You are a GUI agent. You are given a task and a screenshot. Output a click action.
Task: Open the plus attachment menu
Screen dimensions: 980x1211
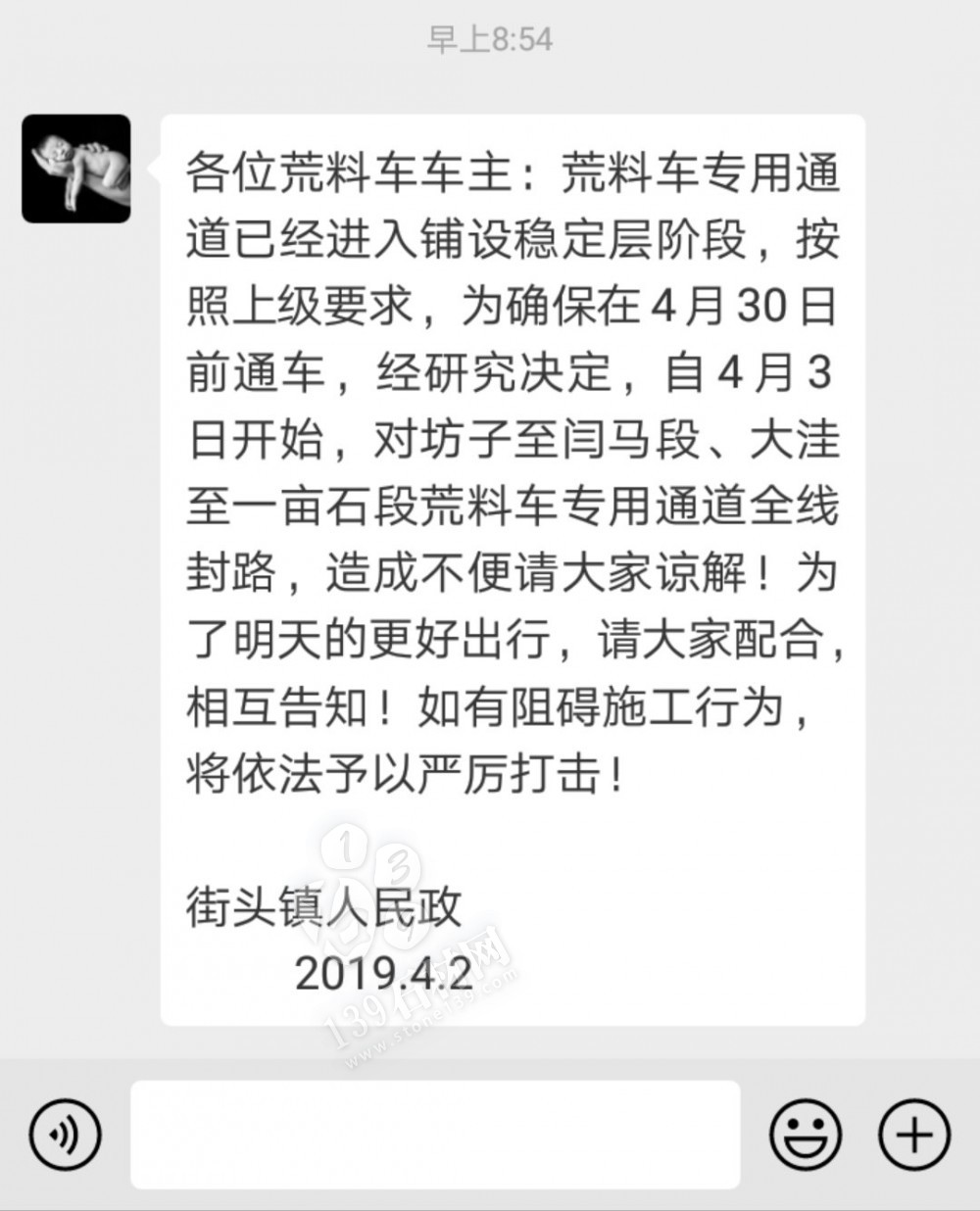[x=913, y=1135]
